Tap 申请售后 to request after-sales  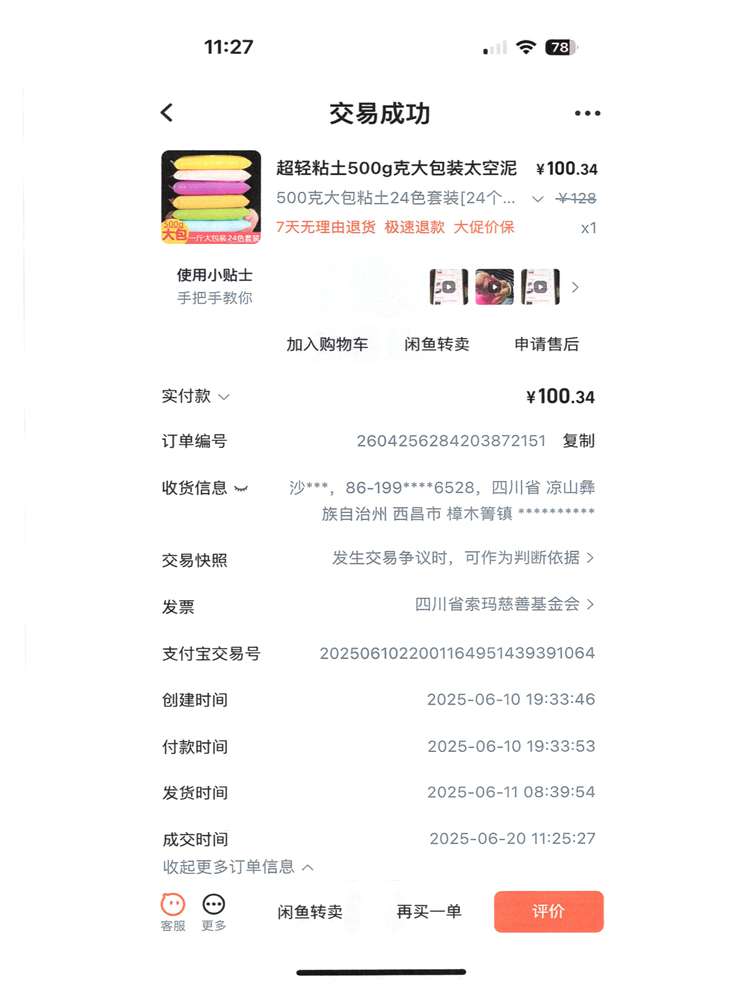pyautogui.click(x=546, y=344)
